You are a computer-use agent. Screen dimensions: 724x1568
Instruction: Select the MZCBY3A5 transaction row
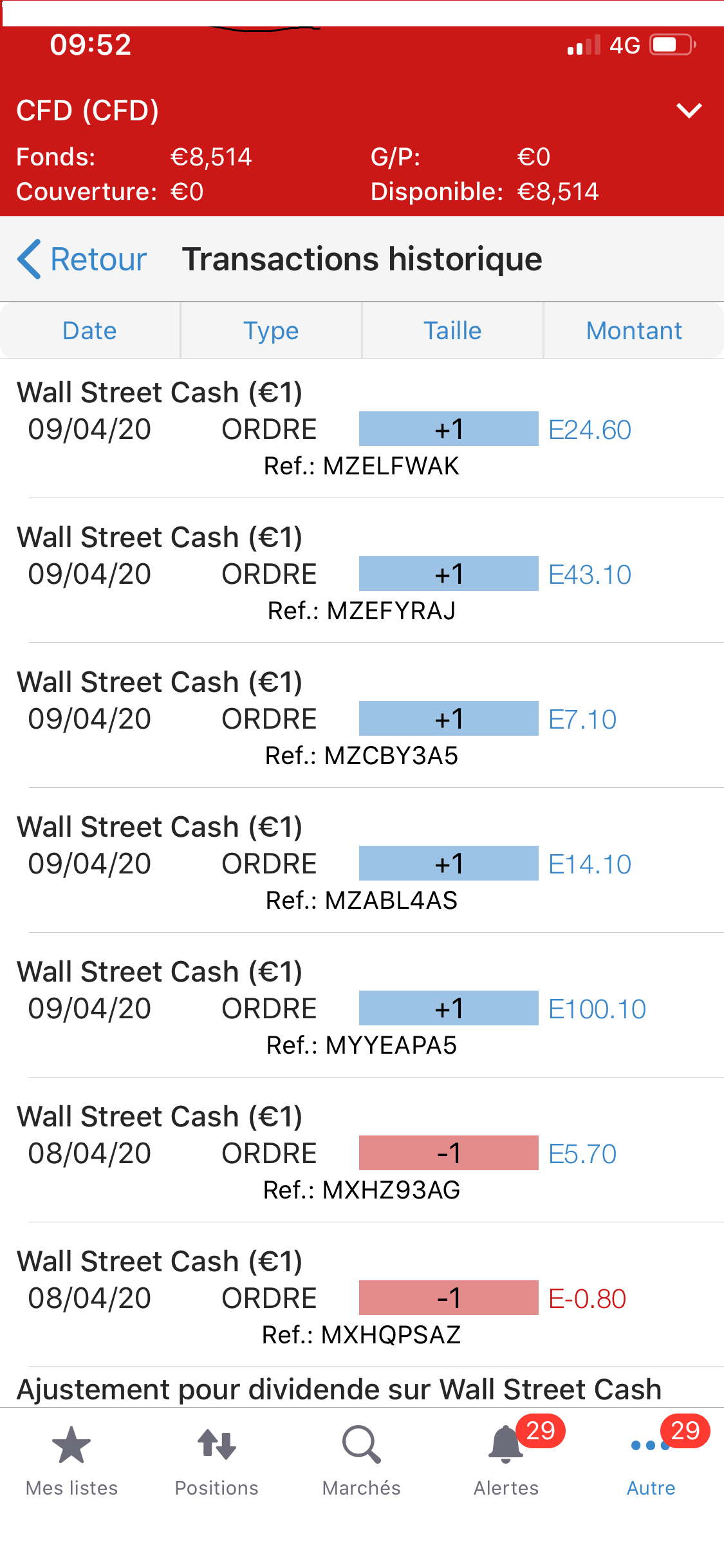[362, 719]
